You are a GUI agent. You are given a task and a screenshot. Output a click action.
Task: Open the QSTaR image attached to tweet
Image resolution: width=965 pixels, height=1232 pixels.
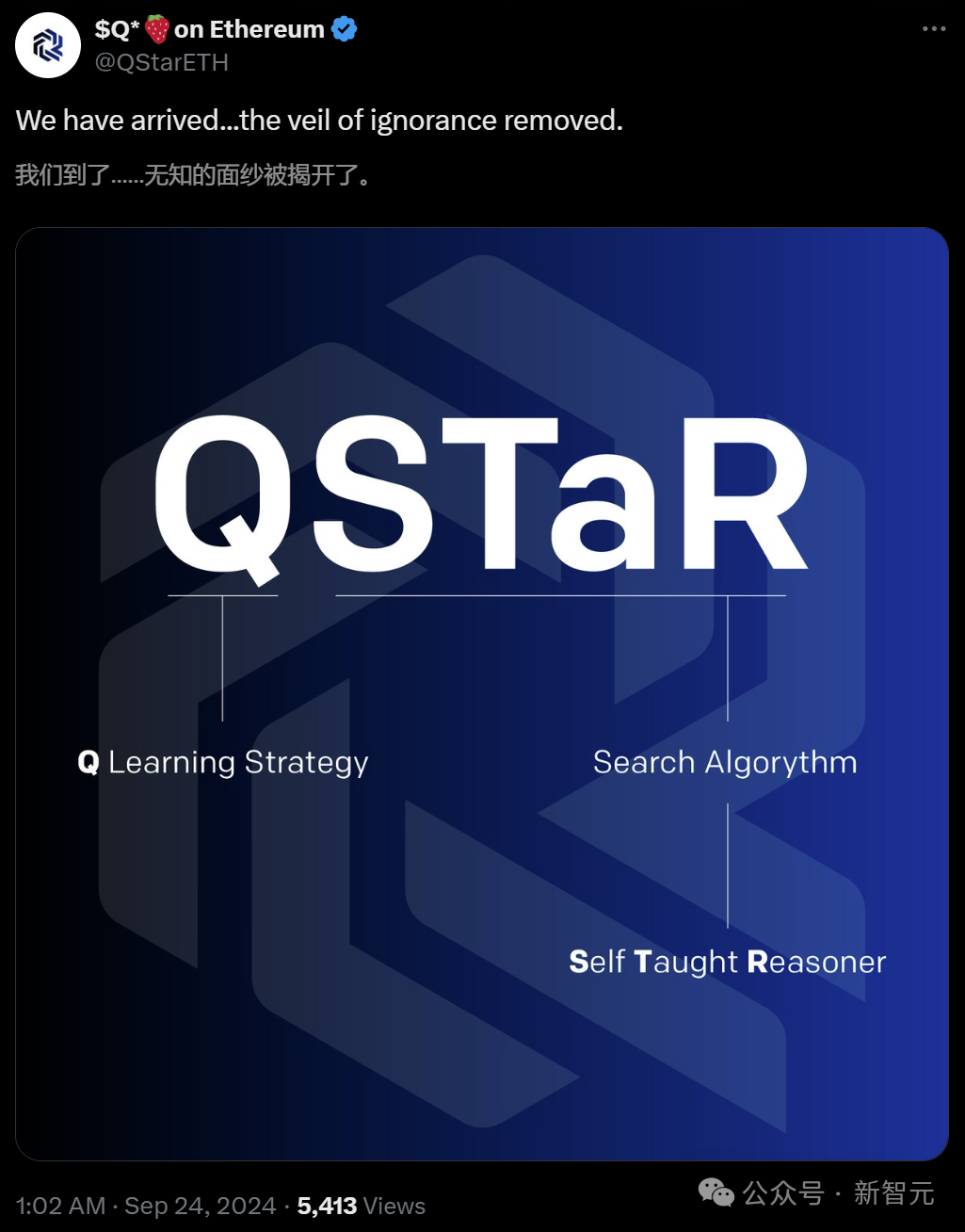coord(481,693)
